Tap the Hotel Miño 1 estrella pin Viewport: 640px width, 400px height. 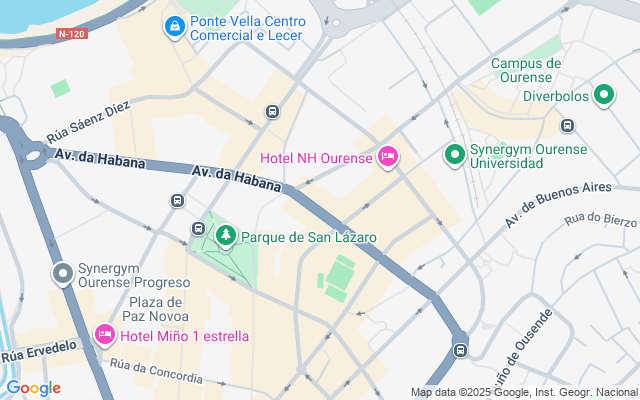(x=104, y=335)
